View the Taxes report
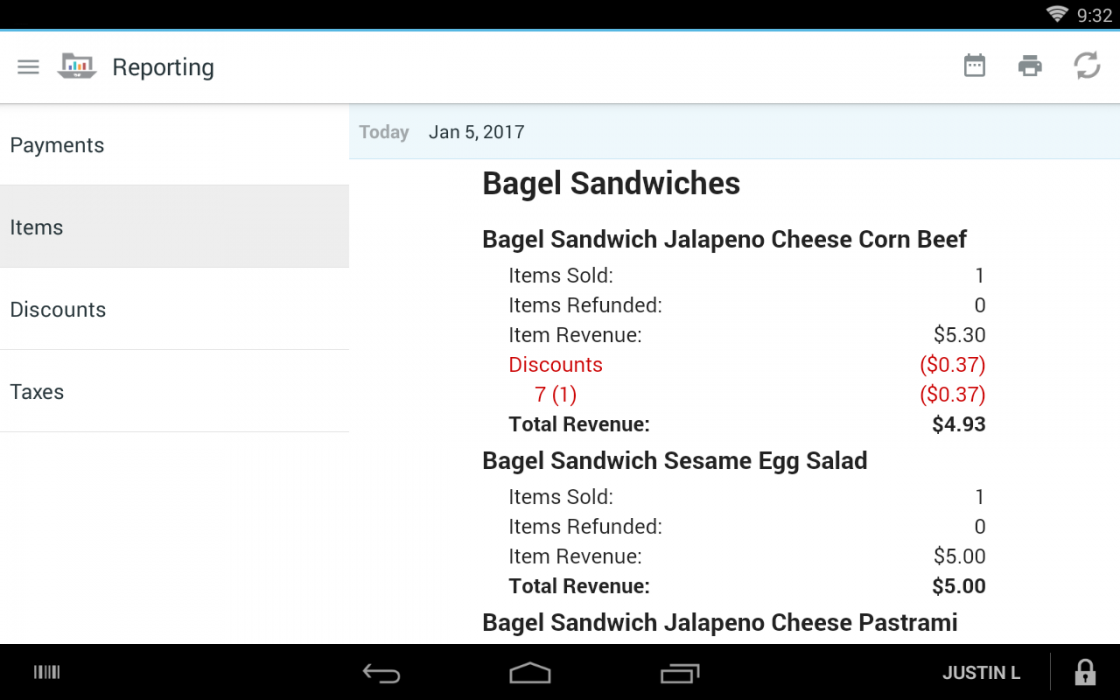This screenshot has width=1120, height=700. click(x=174, y=392)
